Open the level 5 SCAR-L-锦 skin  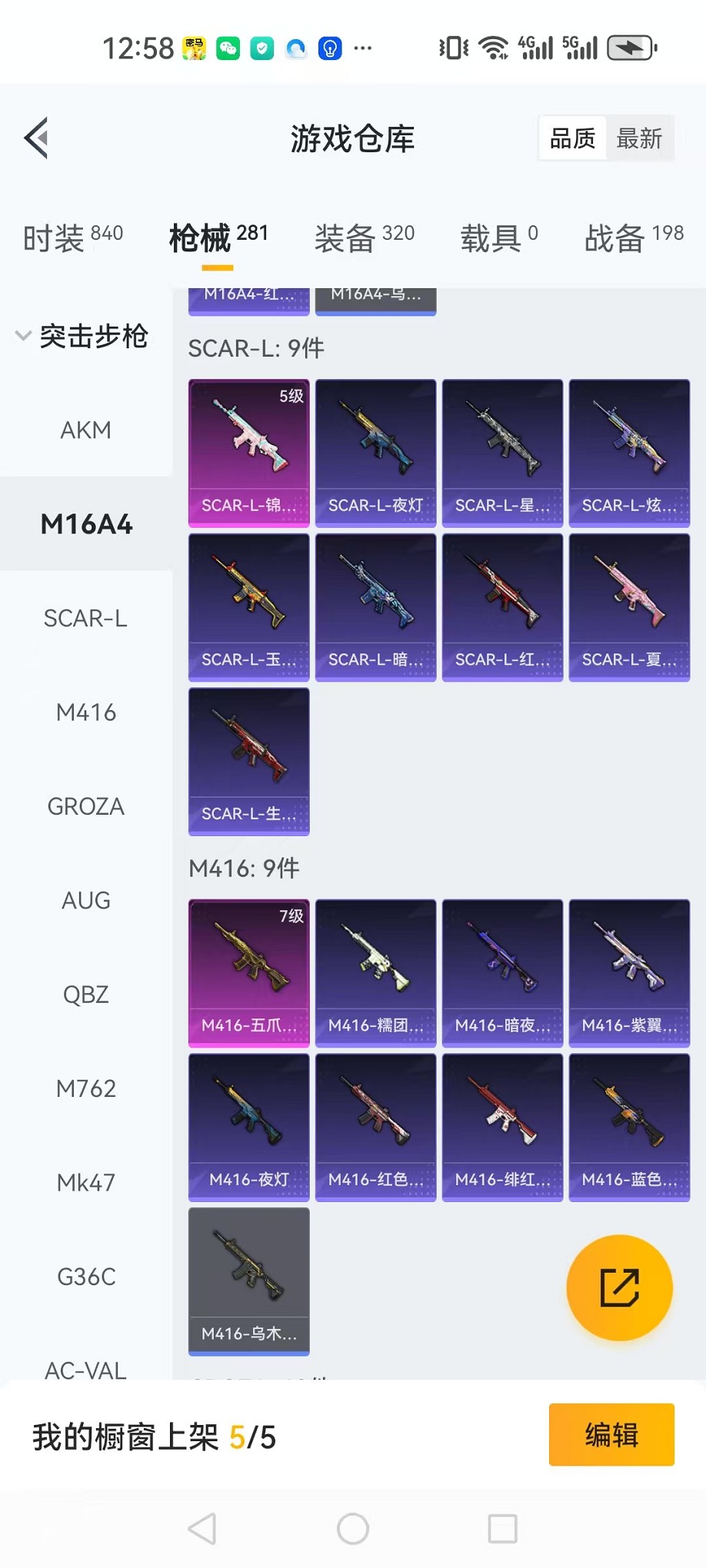248,452
